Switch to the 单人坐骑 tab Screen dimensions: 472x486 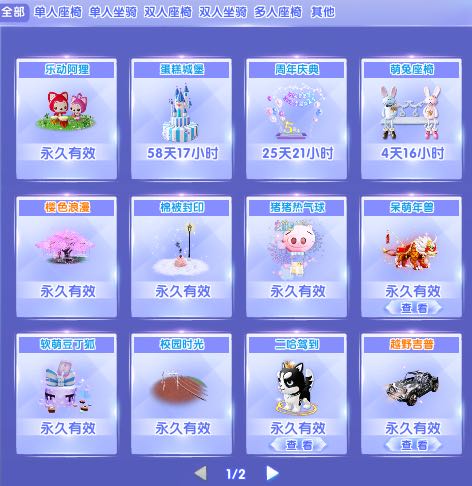(113, 12)
